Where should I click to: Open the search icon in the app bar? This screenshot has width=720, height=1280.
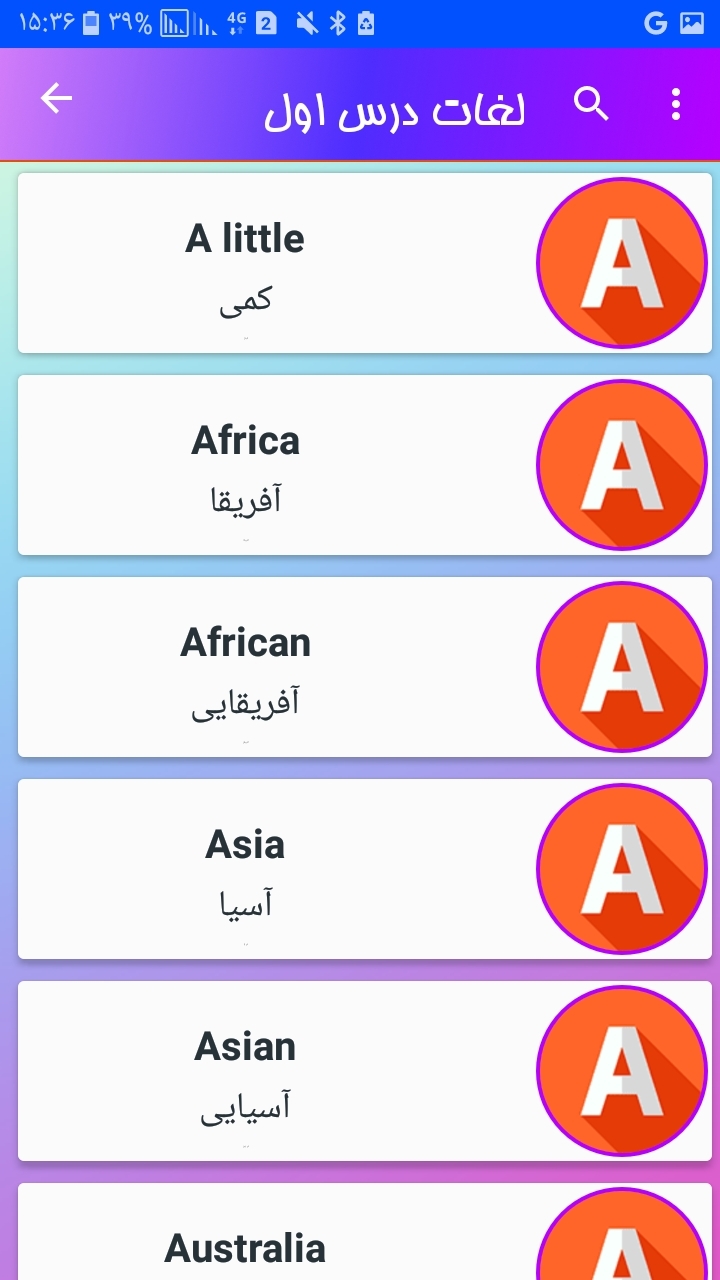(x=592, y=101)
